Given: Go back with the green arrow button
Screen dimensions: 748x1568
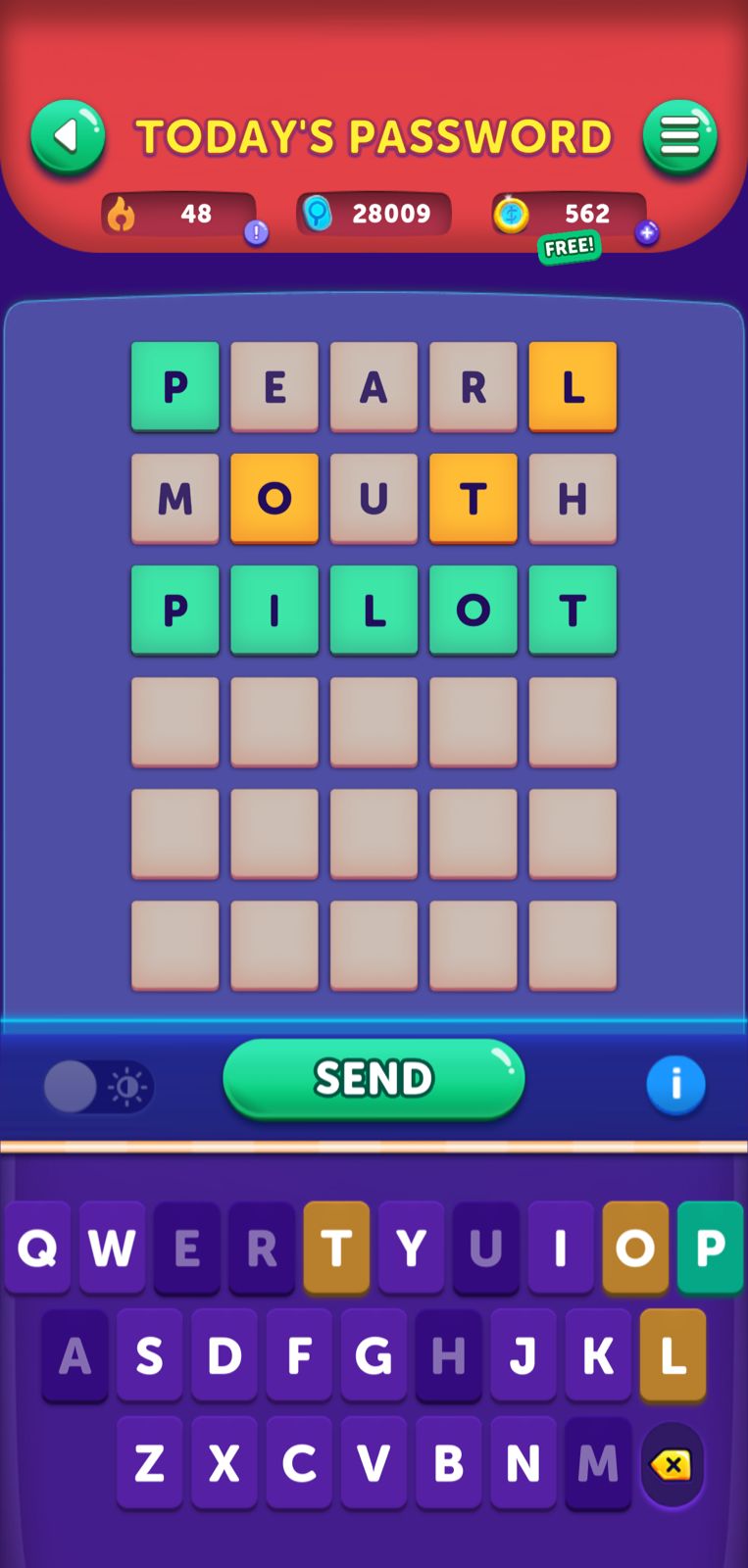Looking at the screenshot, I should click(68, 136).
